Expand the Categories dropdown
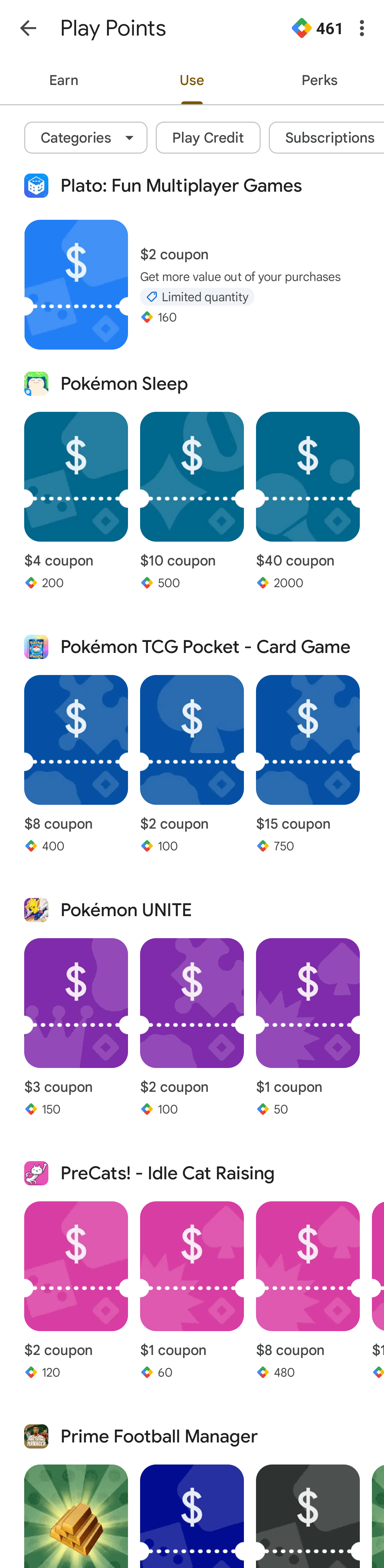 pyautogui.click(x=86, y=138)
